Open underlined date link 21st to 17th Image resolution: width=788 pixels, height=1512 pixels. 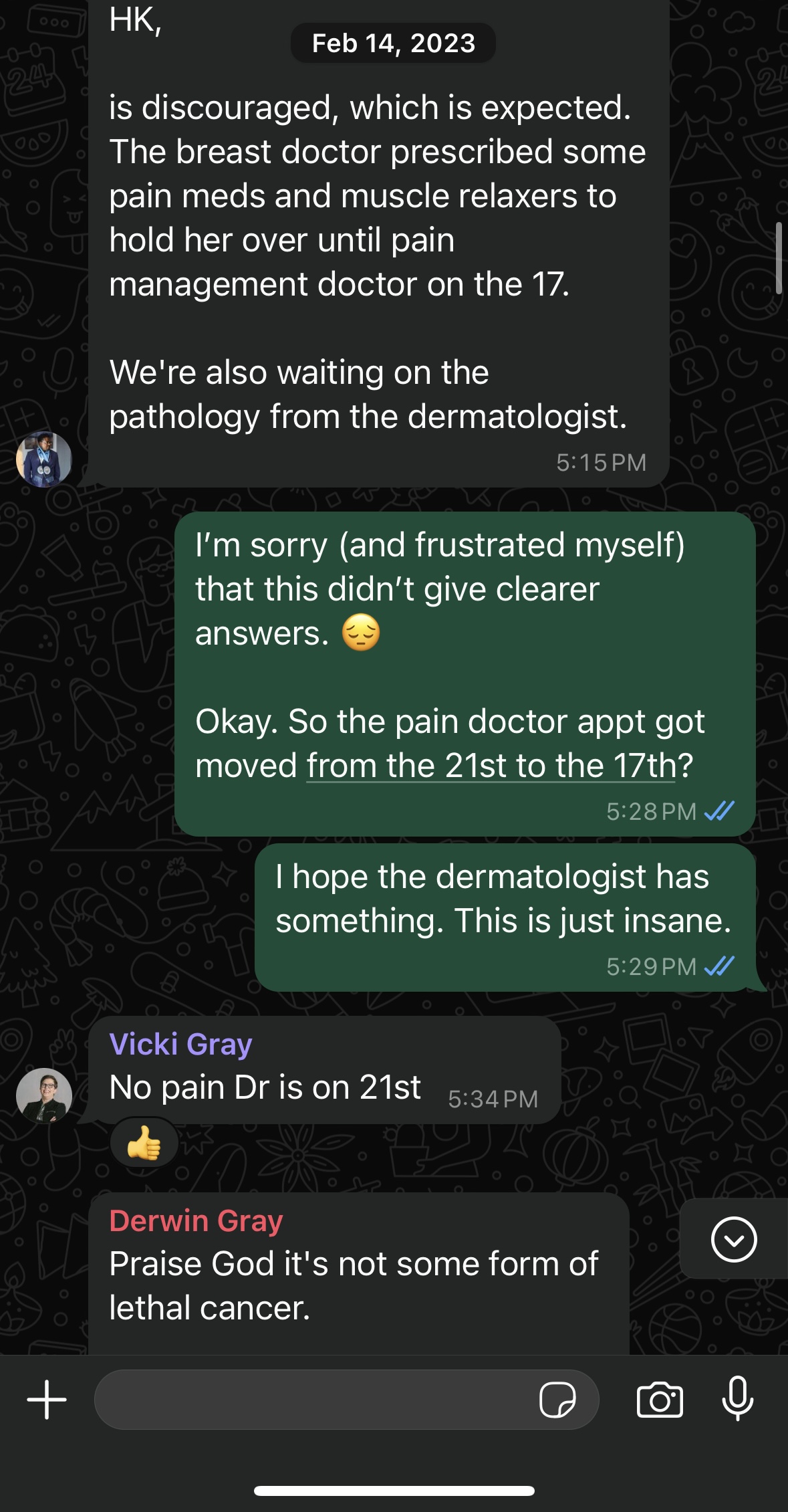tap(491, 766)
